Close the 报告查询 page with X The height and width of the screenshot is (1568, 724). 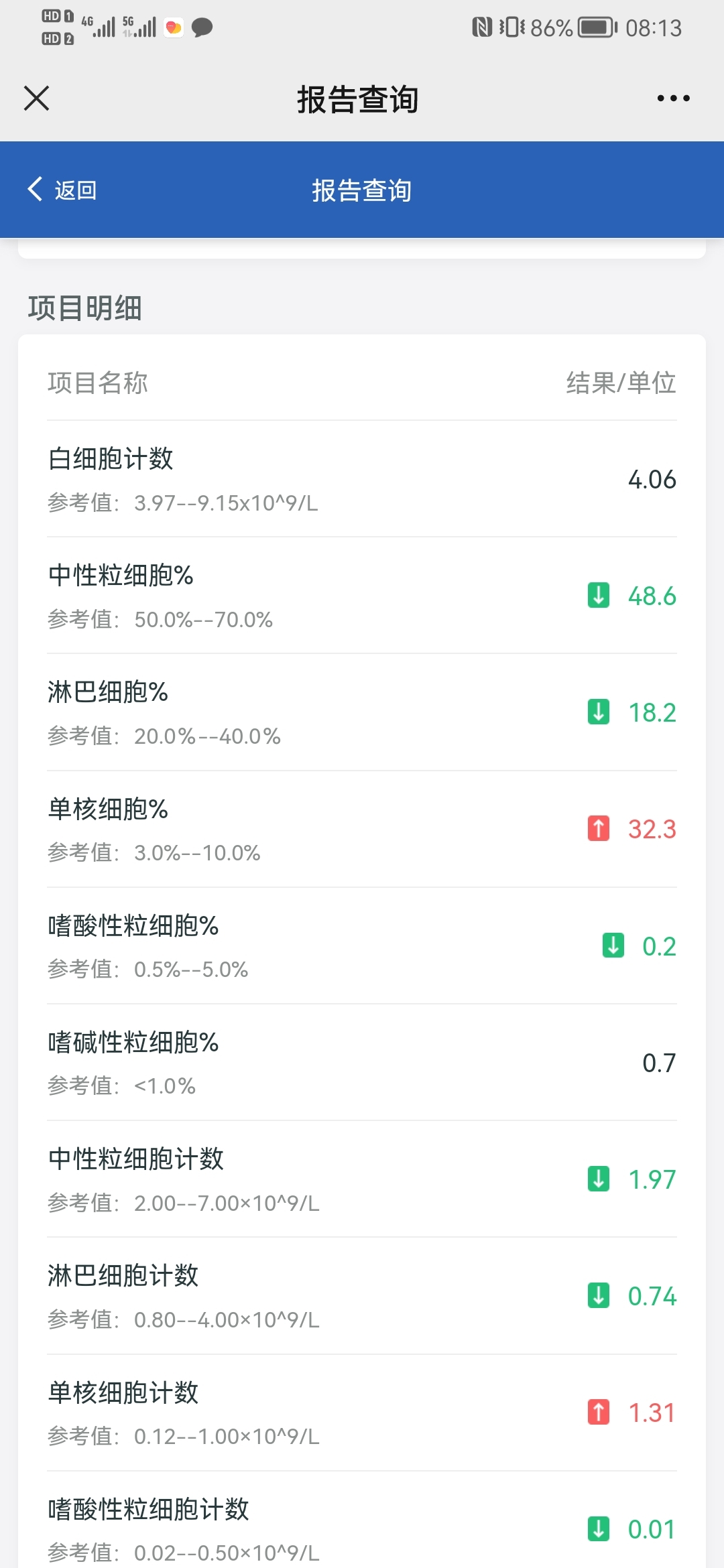pyautogui.click(x=36, y=99)
